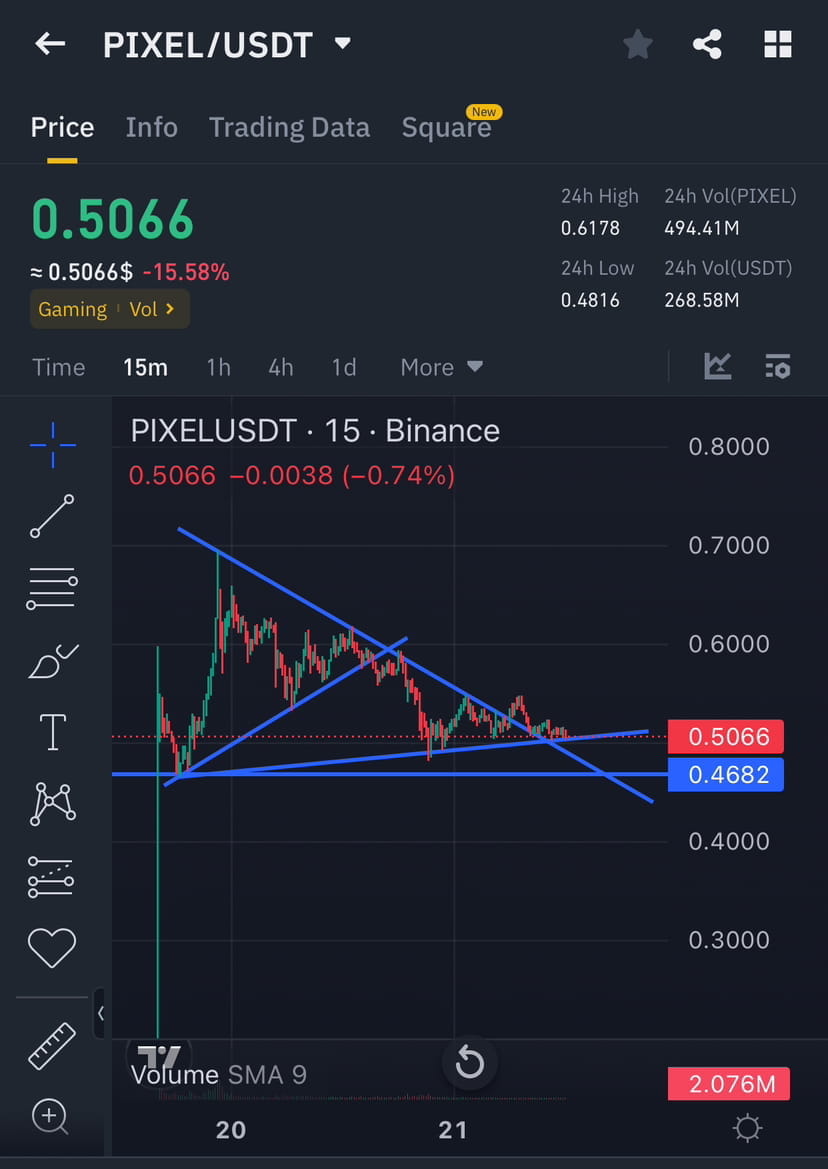Tap the share icon for PIXEL/USDT
The image size is (828, 1169).
tap(707, 44)
